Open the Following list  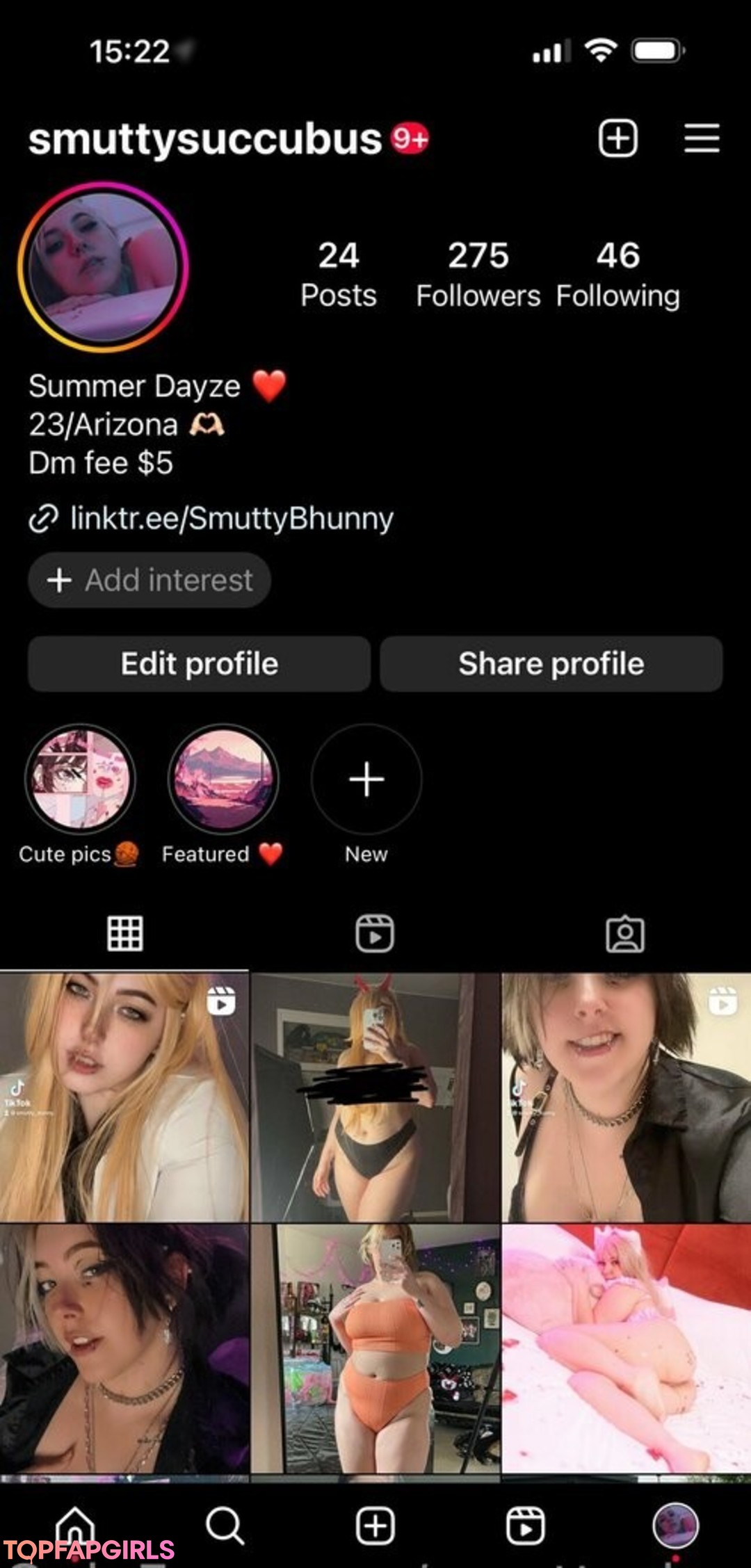(x=617, y=274)
